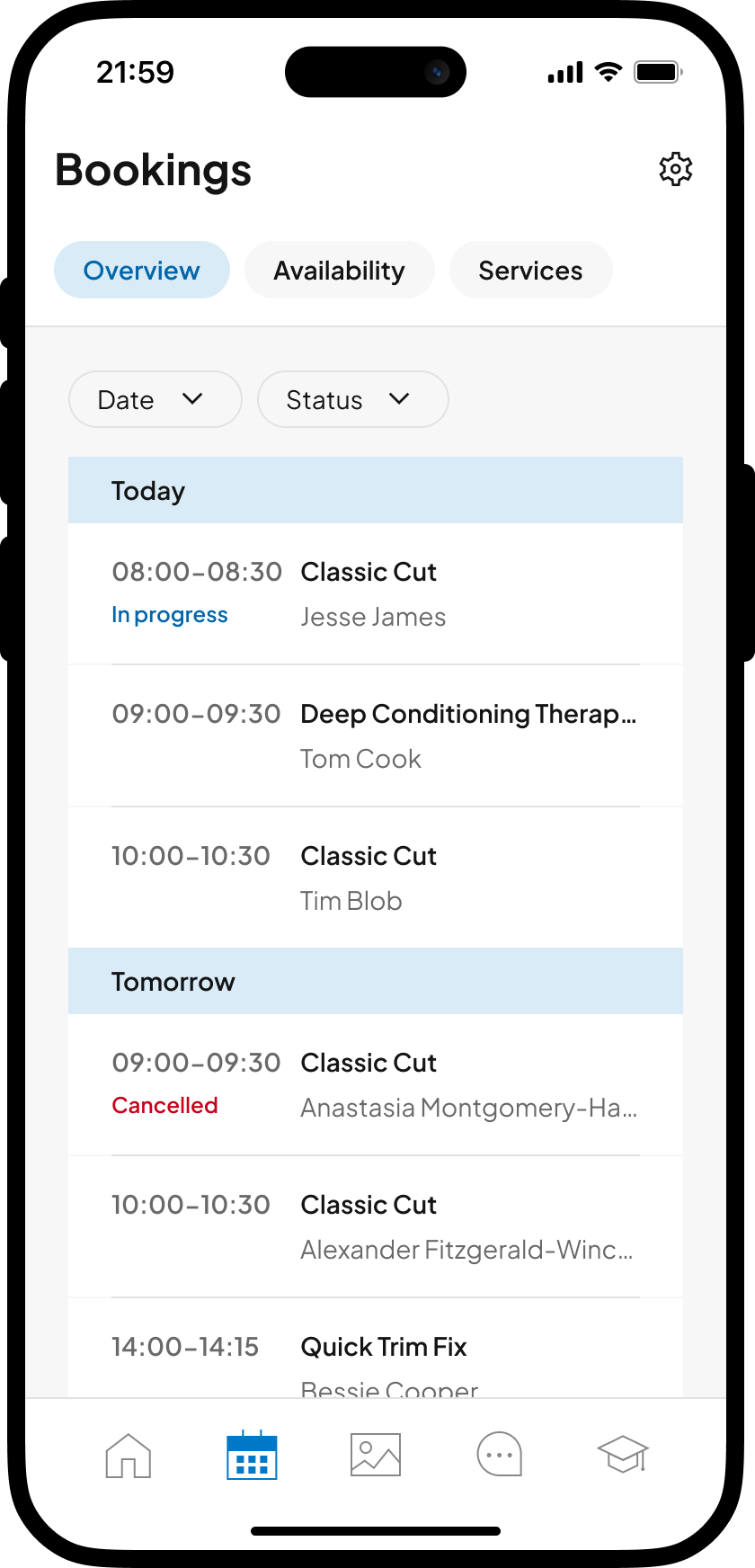Select the Today section header
Screen dimensions: 755x1568
(x=148, y=490)
